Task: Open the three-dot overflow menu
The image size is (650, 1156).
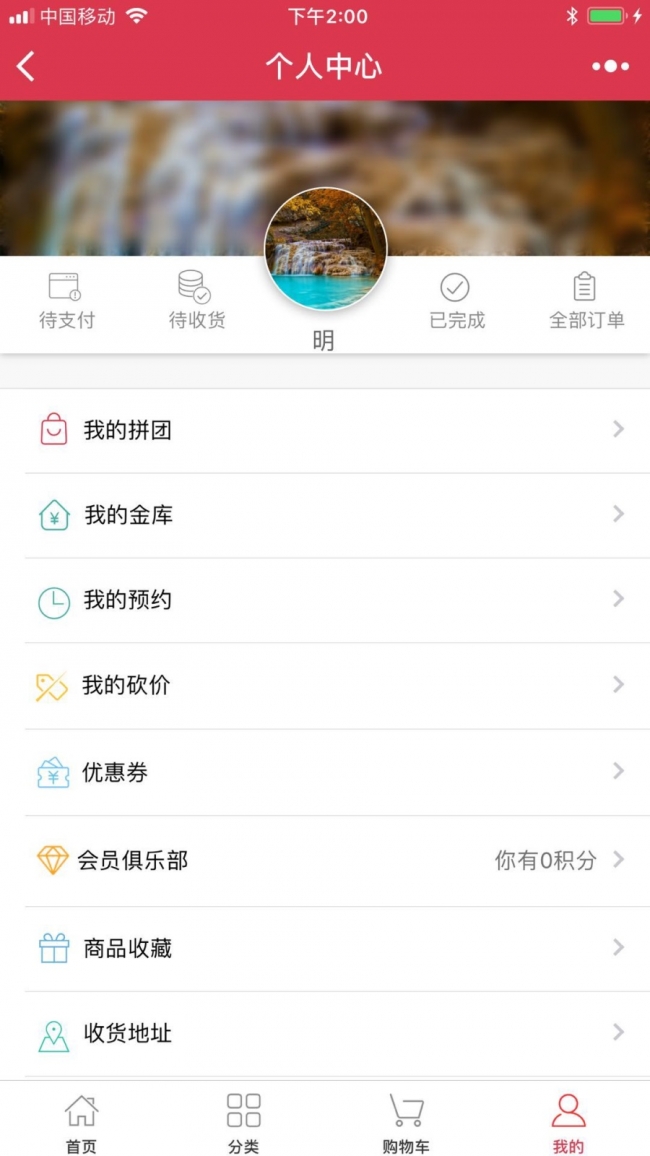Action: click(x=610, y=67)
